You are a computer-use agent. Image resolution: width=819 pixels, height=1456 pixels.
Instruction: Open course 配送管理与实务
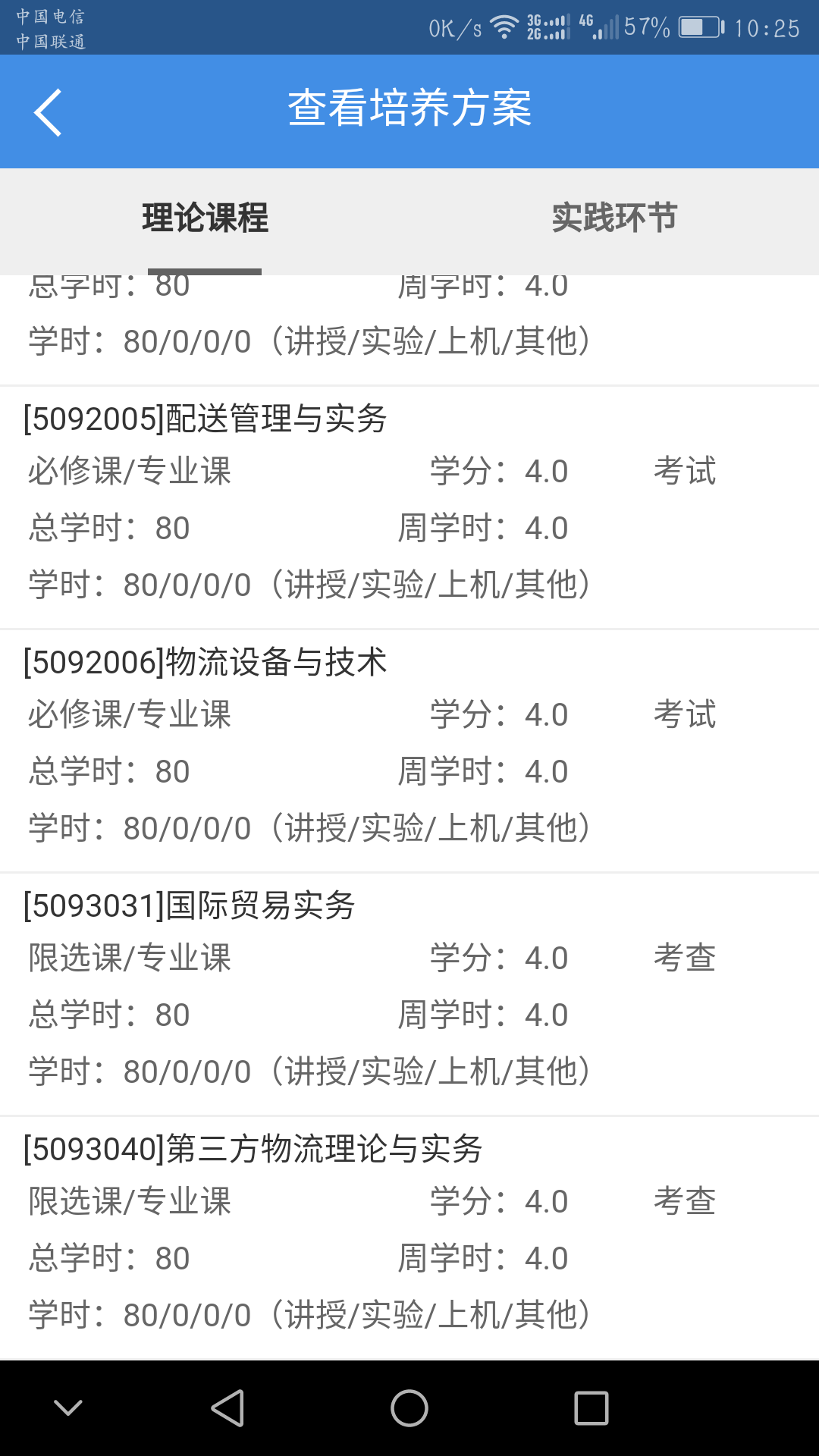[409, 507]
